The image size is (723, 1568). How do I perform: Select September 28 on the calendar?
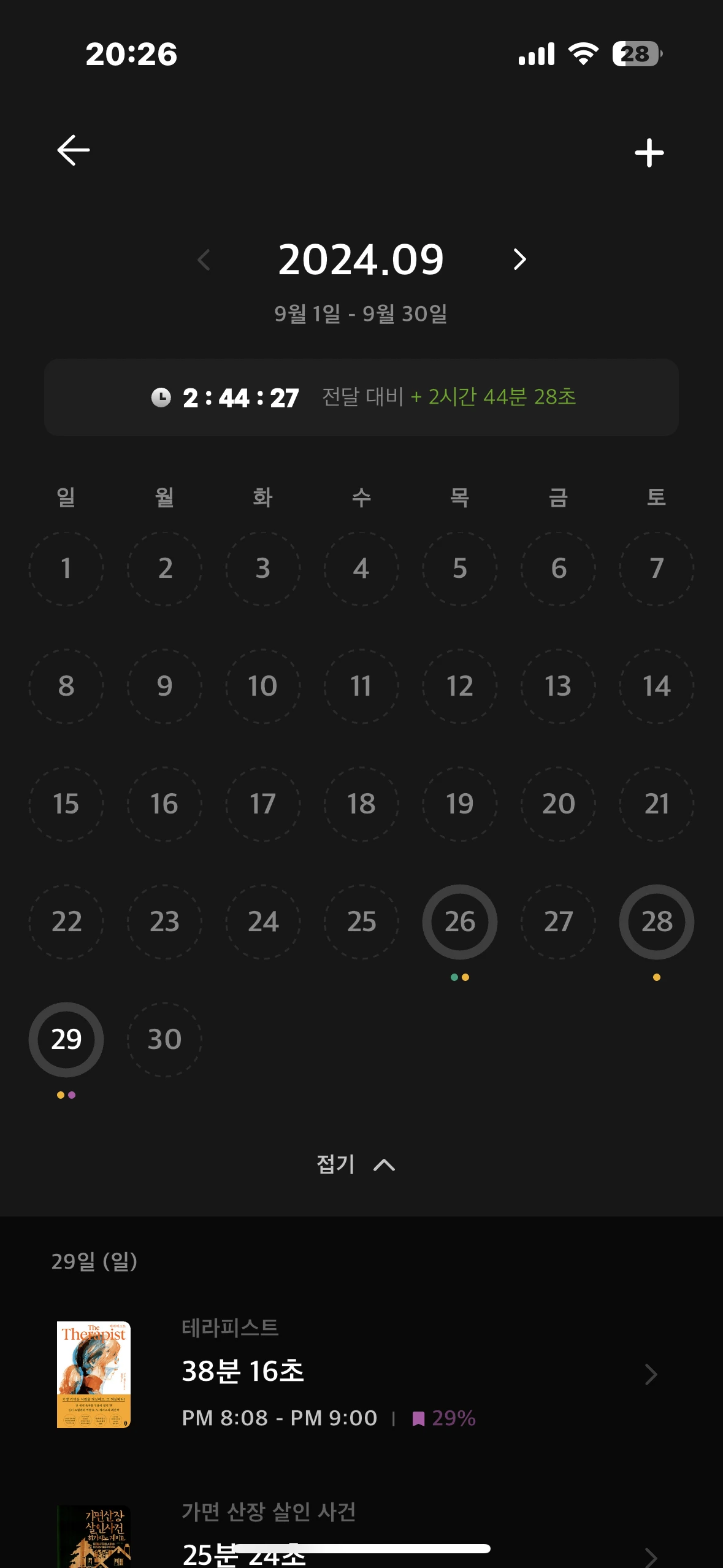pos(657,921)
